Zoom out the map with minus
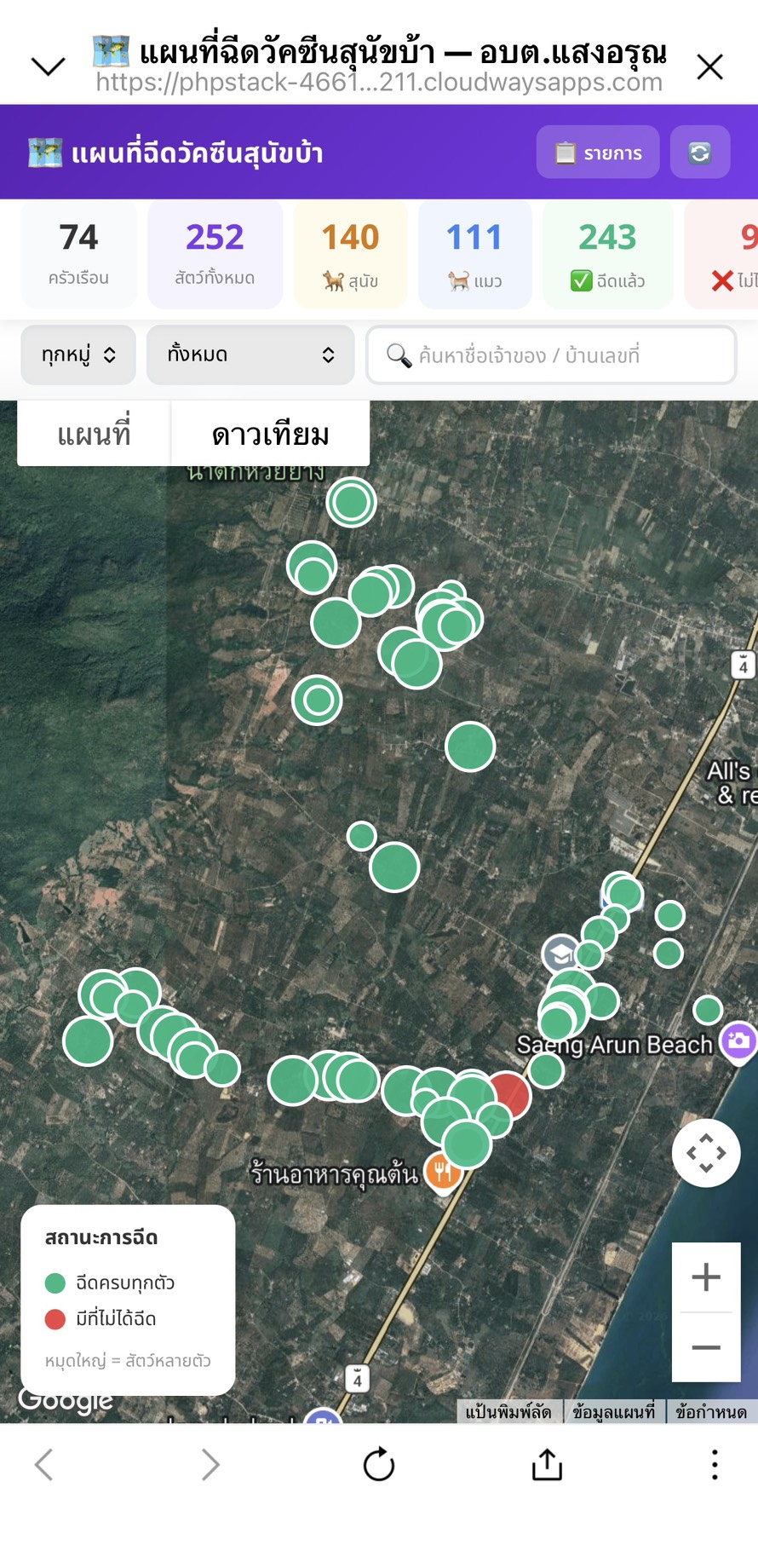This screenshot has height=1568, width=758. (706, 1347)
